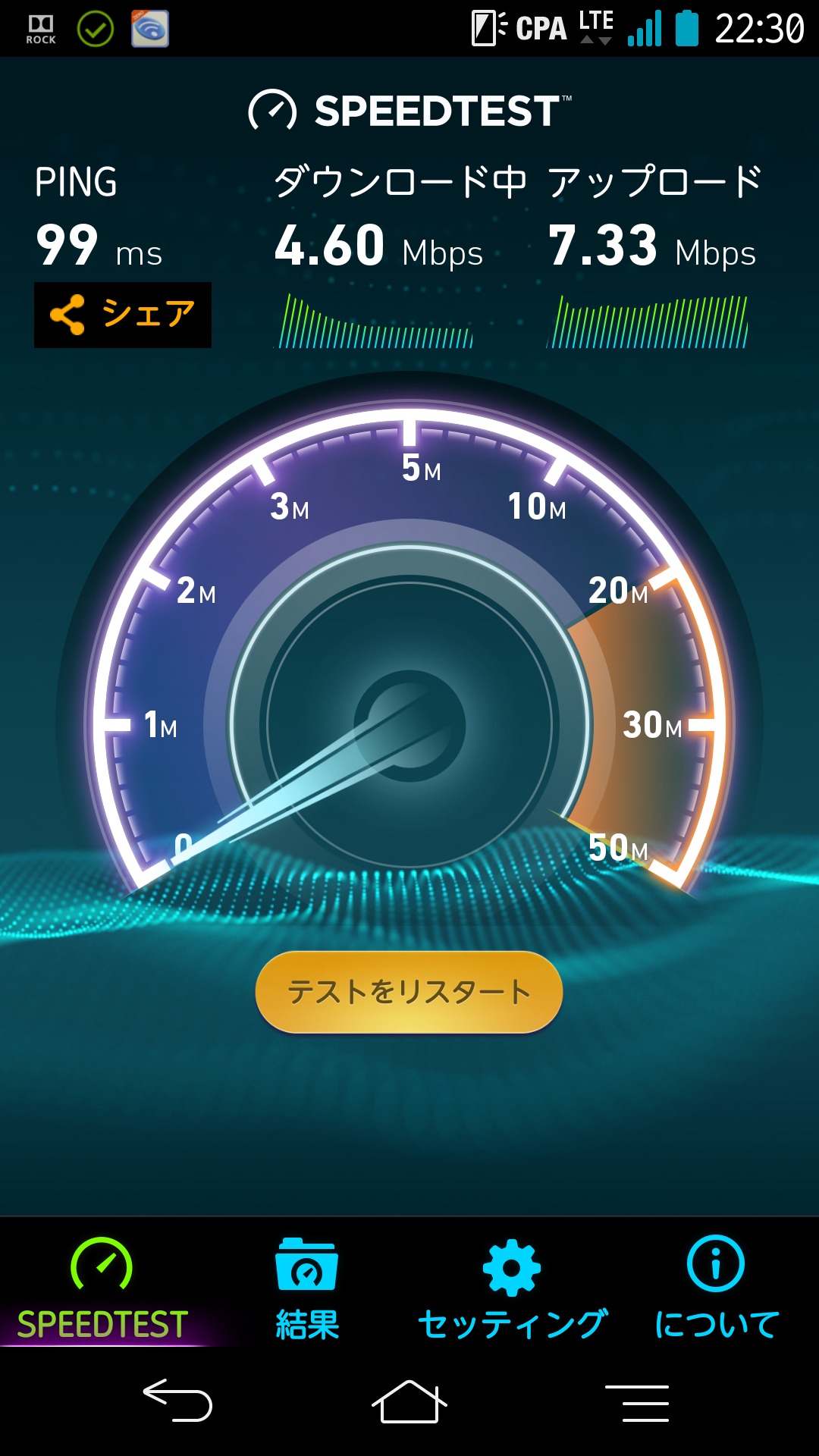The height and width of the screenshot is (1456, 819).
Task: Restart the test with テストをリスタート
Action: (x=409, y=992)
